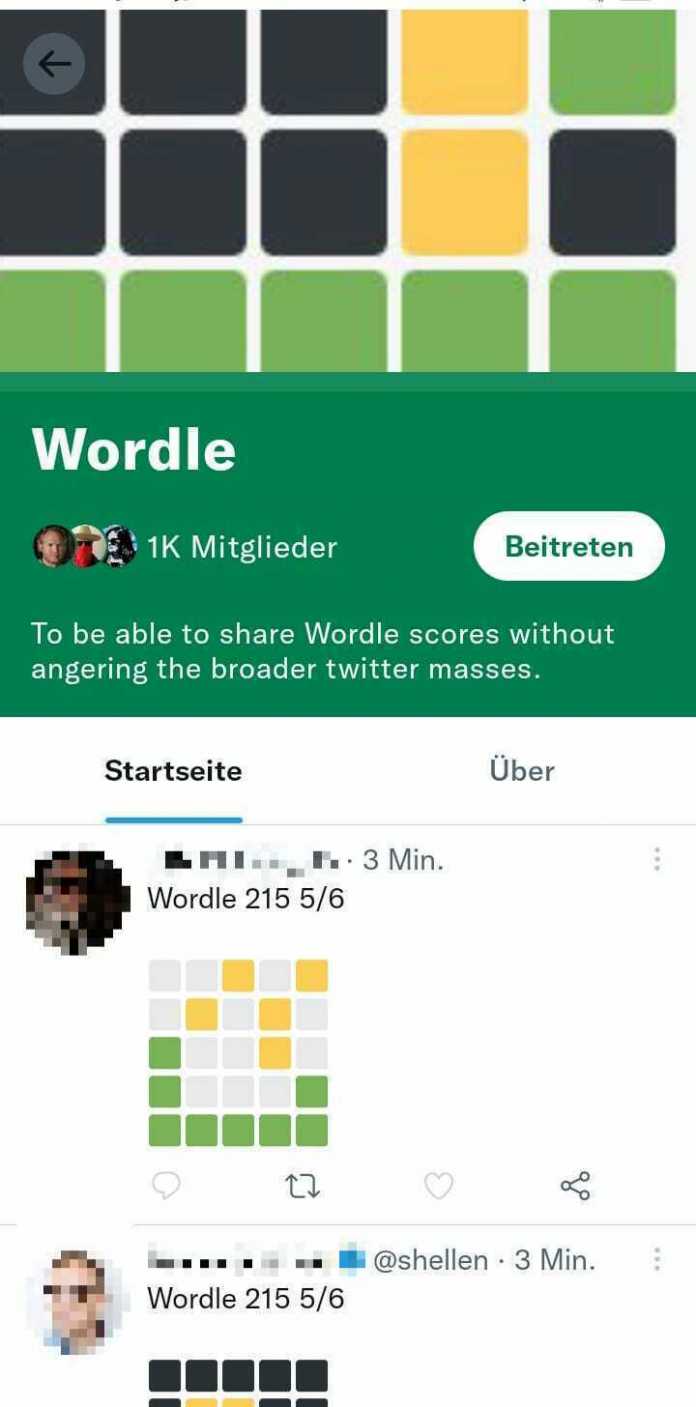The image size is (696, 1407).
Task: Go back using the arrow button
Action: (54, 65)
